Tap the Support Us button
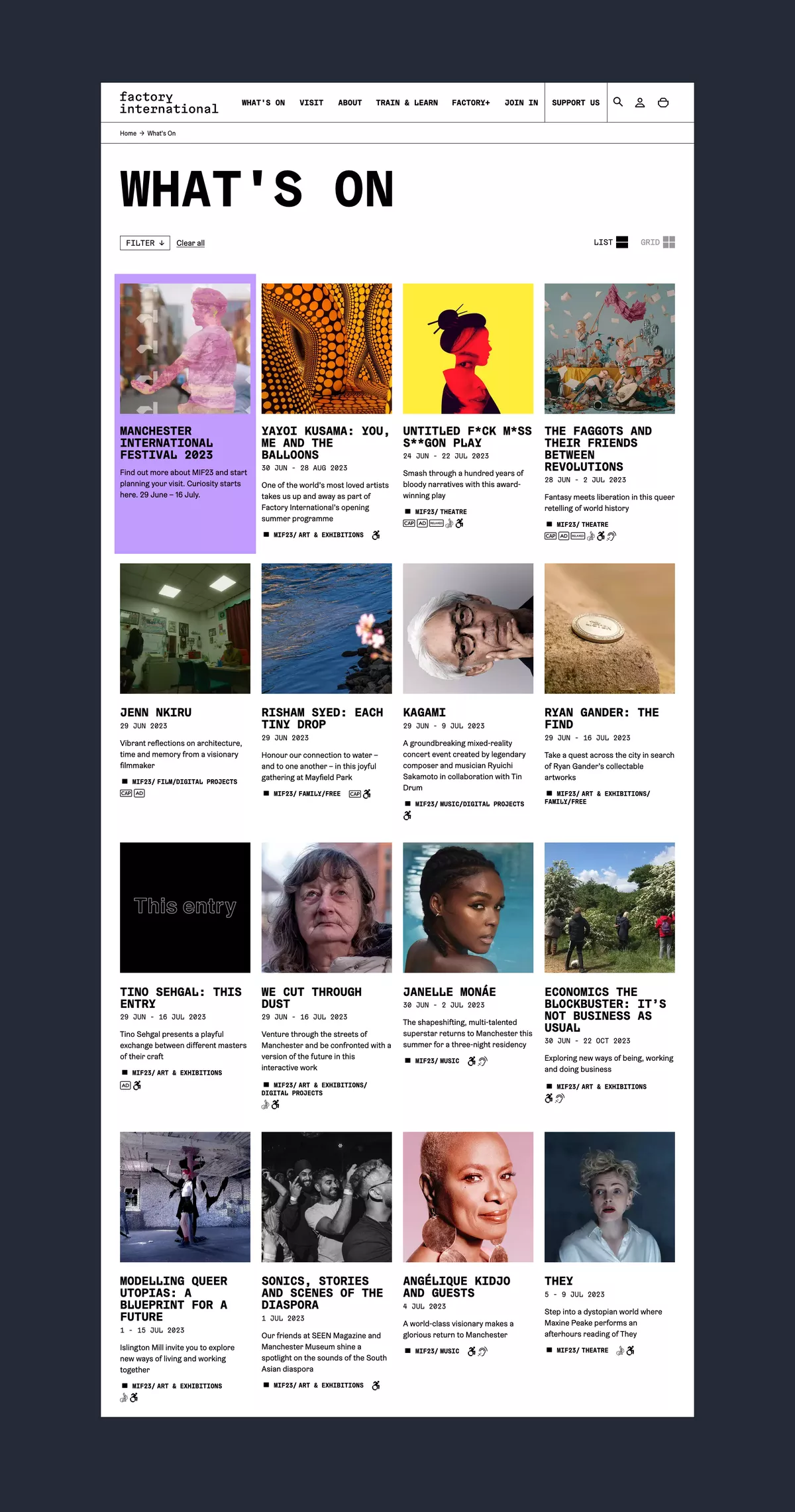Image resolution: width=795 pixels, height=1512 pixels. [576, 103]
